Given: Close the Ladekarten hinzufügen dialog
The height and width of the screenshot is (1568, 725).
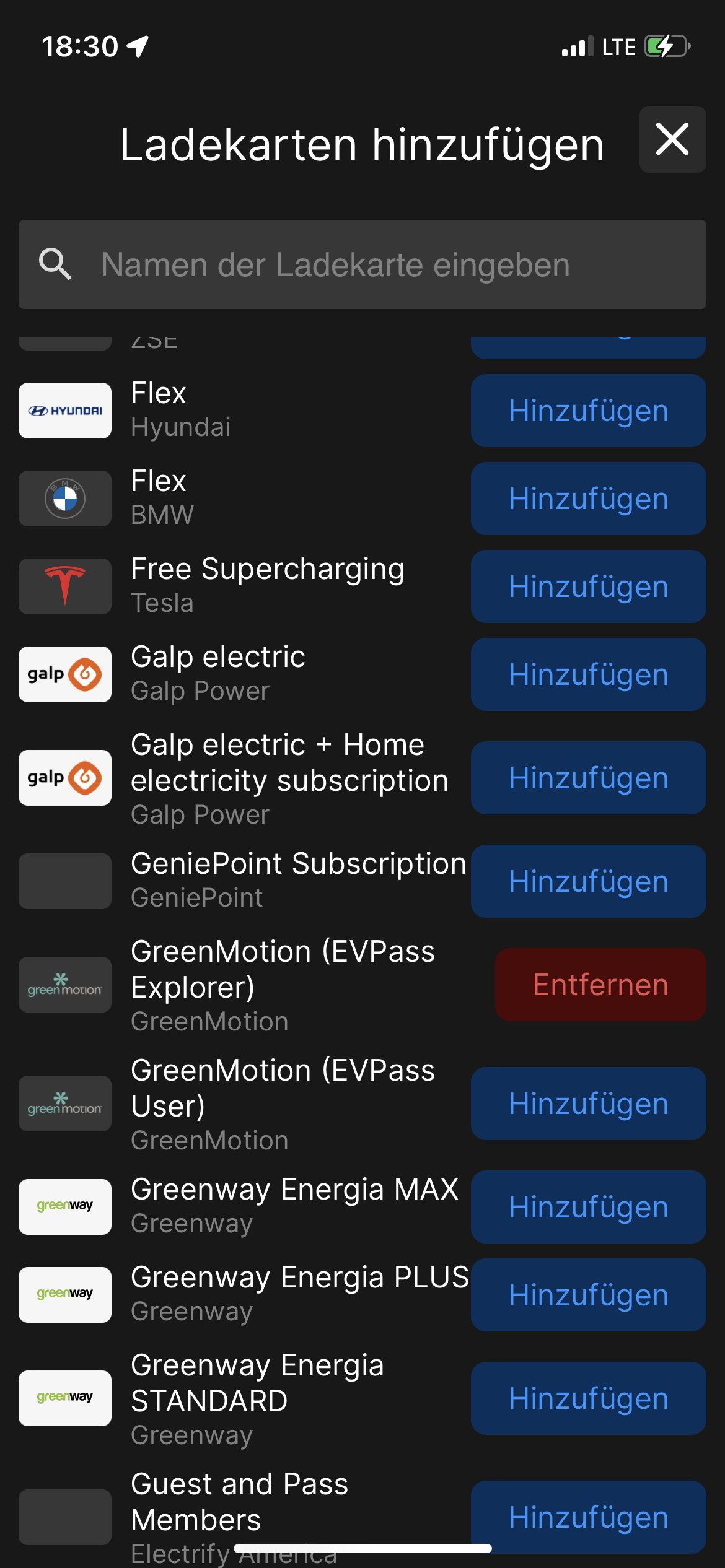Looking at the screenshot, I should pyautogui.click(x=672, y=139).
